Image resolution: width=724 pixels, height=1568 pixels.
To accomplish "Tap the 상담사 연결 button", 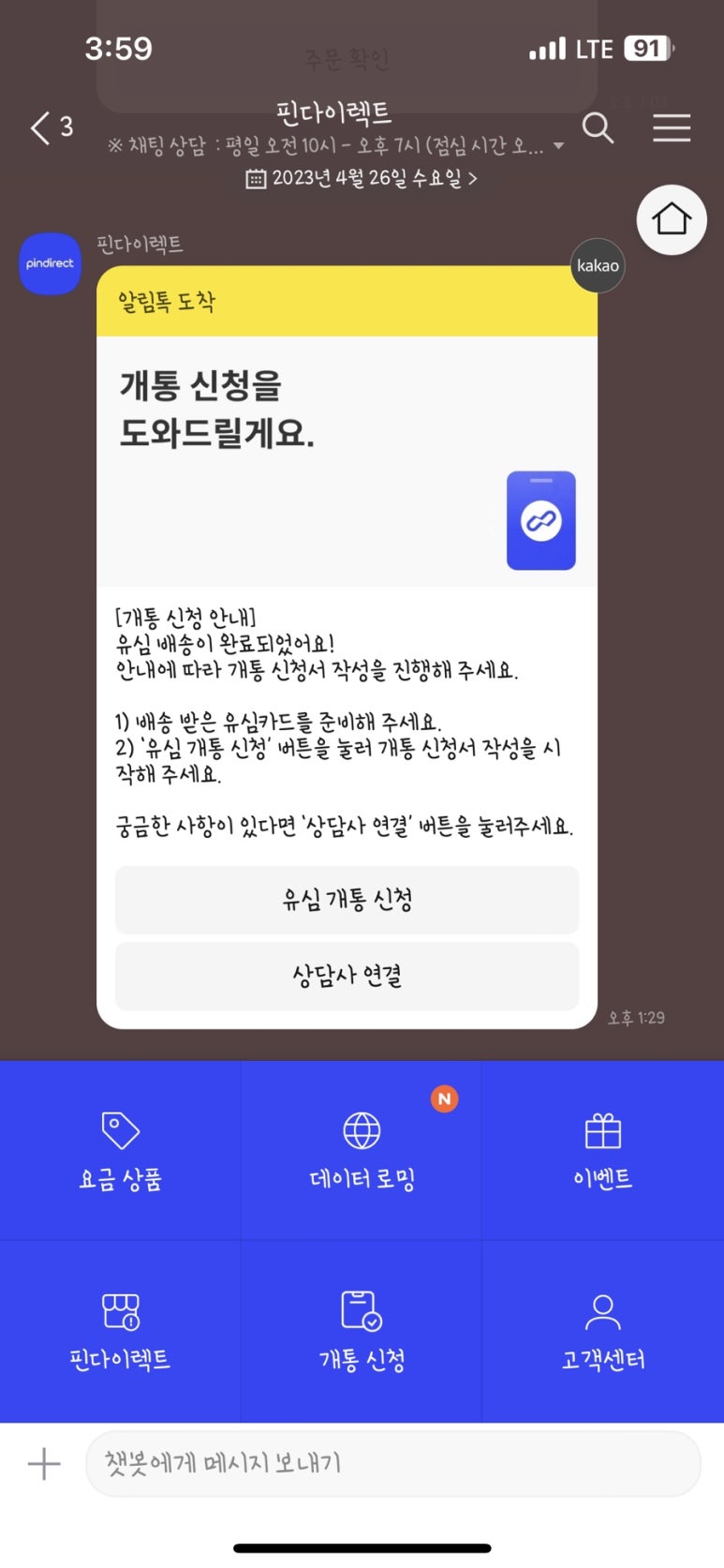I will click(347, 976).
